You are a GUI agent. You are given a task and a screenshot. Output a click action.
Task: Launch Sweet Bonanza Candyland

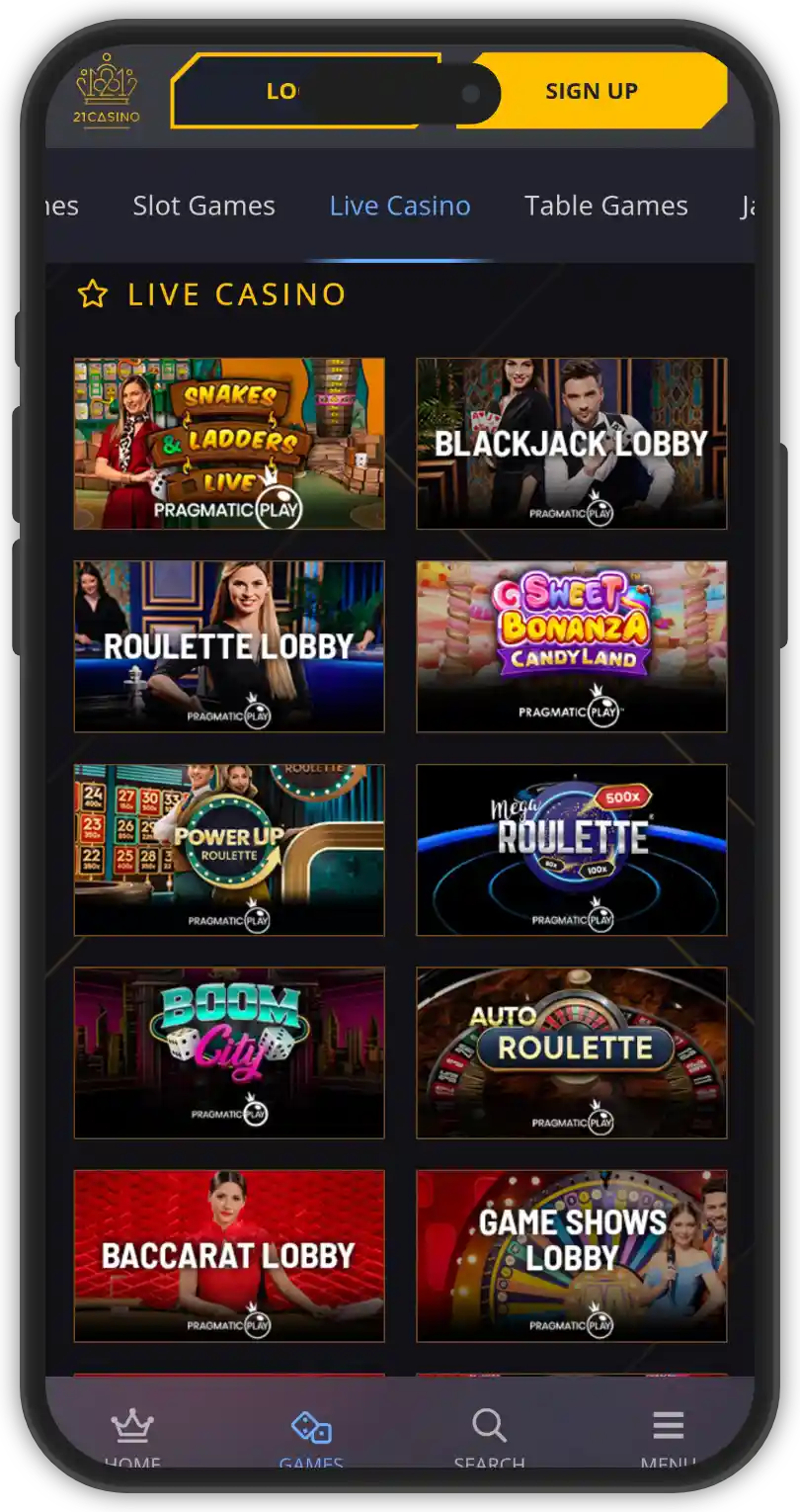pos(571,646)
